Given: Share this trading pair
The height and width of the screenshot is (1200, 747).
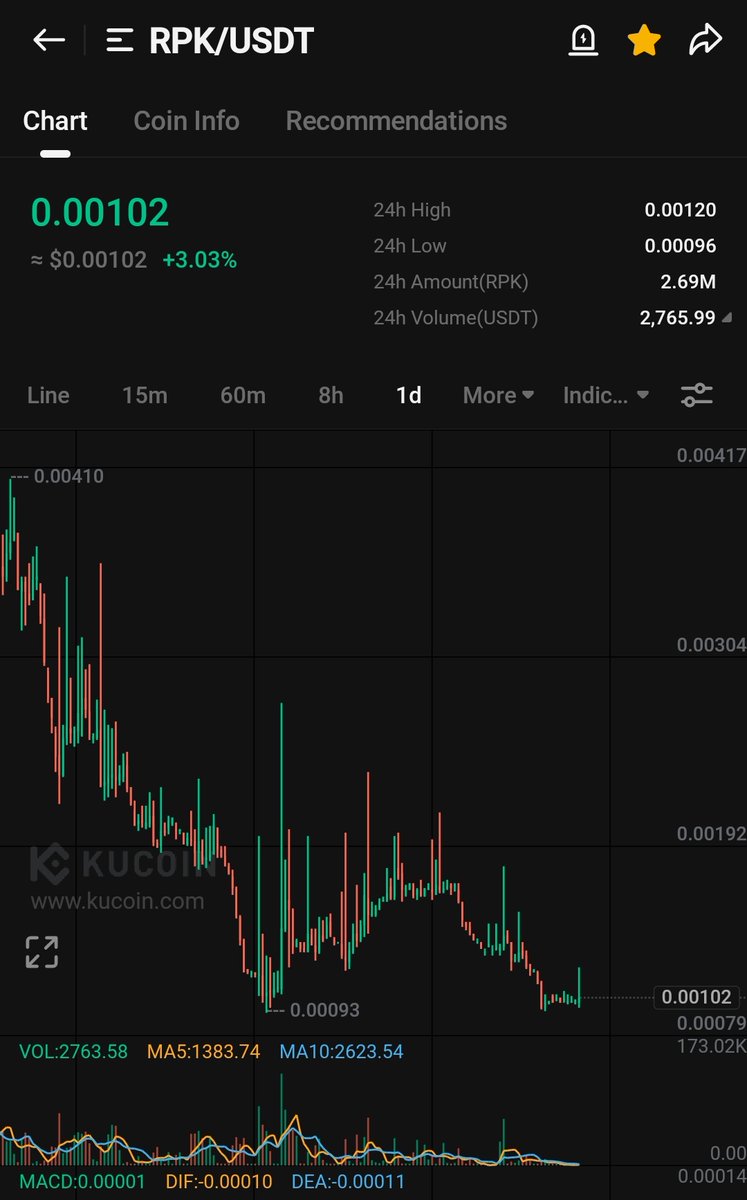Looking at the screenshot, I should [705, 40].
